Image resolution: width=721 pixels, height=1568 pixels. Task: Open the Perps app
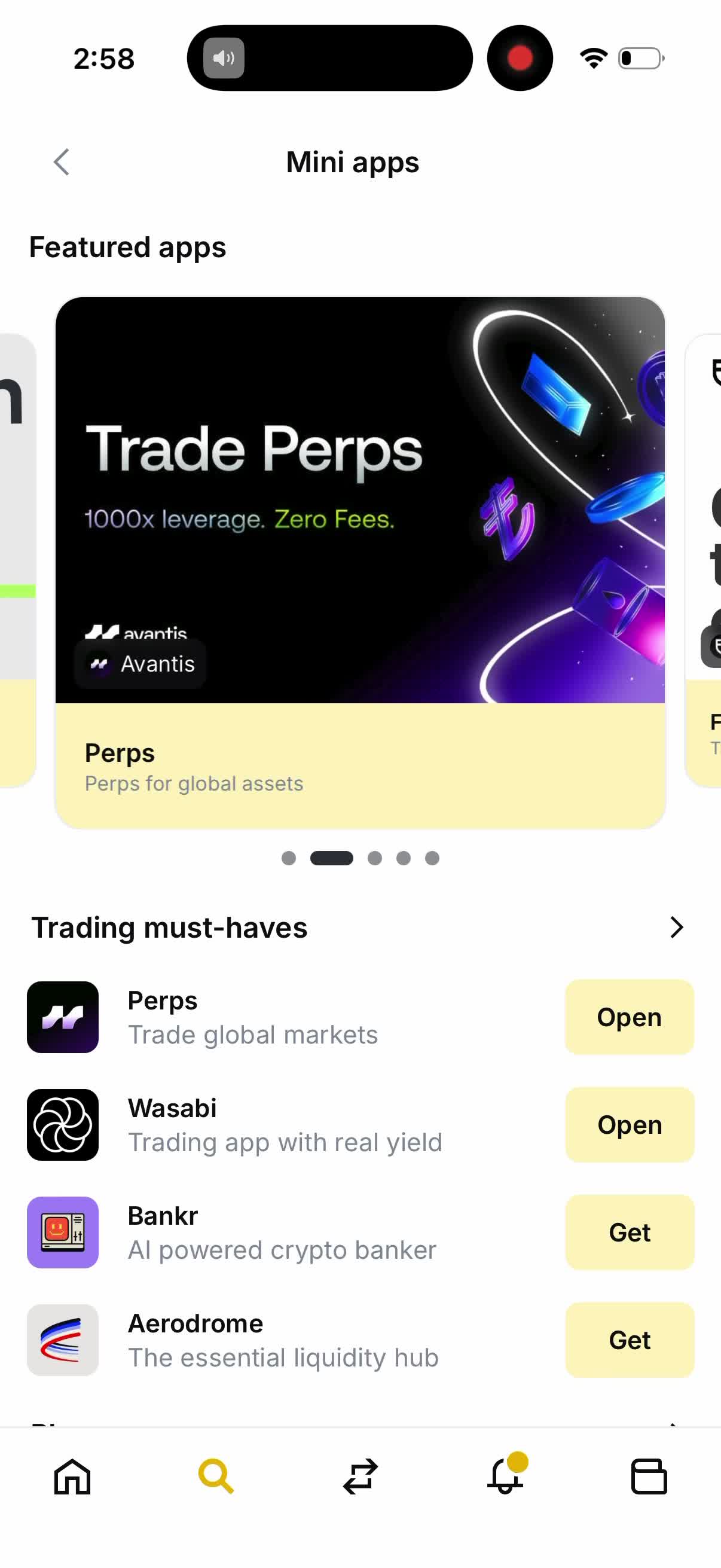pos(629,1017)
